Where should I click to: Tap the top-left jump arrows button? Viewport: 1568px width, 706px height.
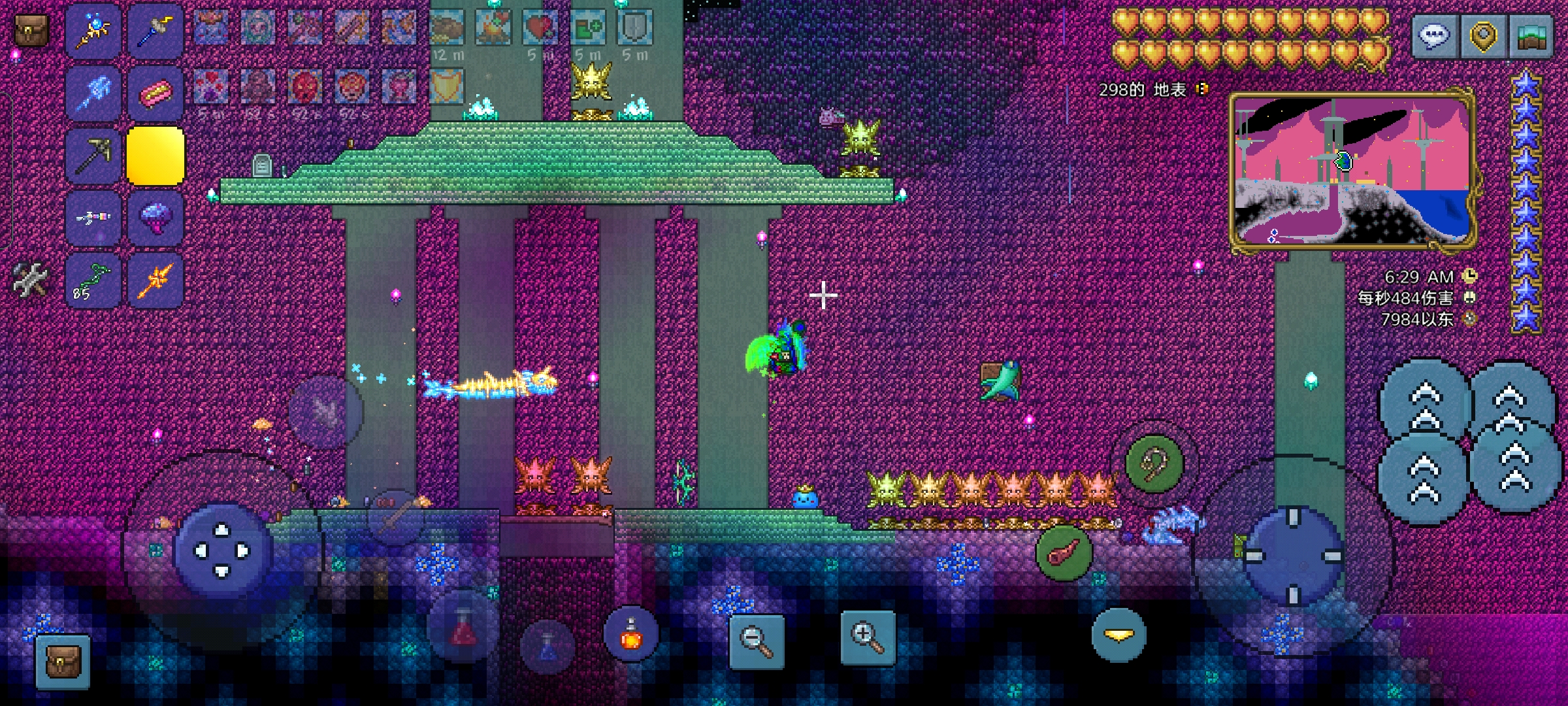tap(1425, 402)
